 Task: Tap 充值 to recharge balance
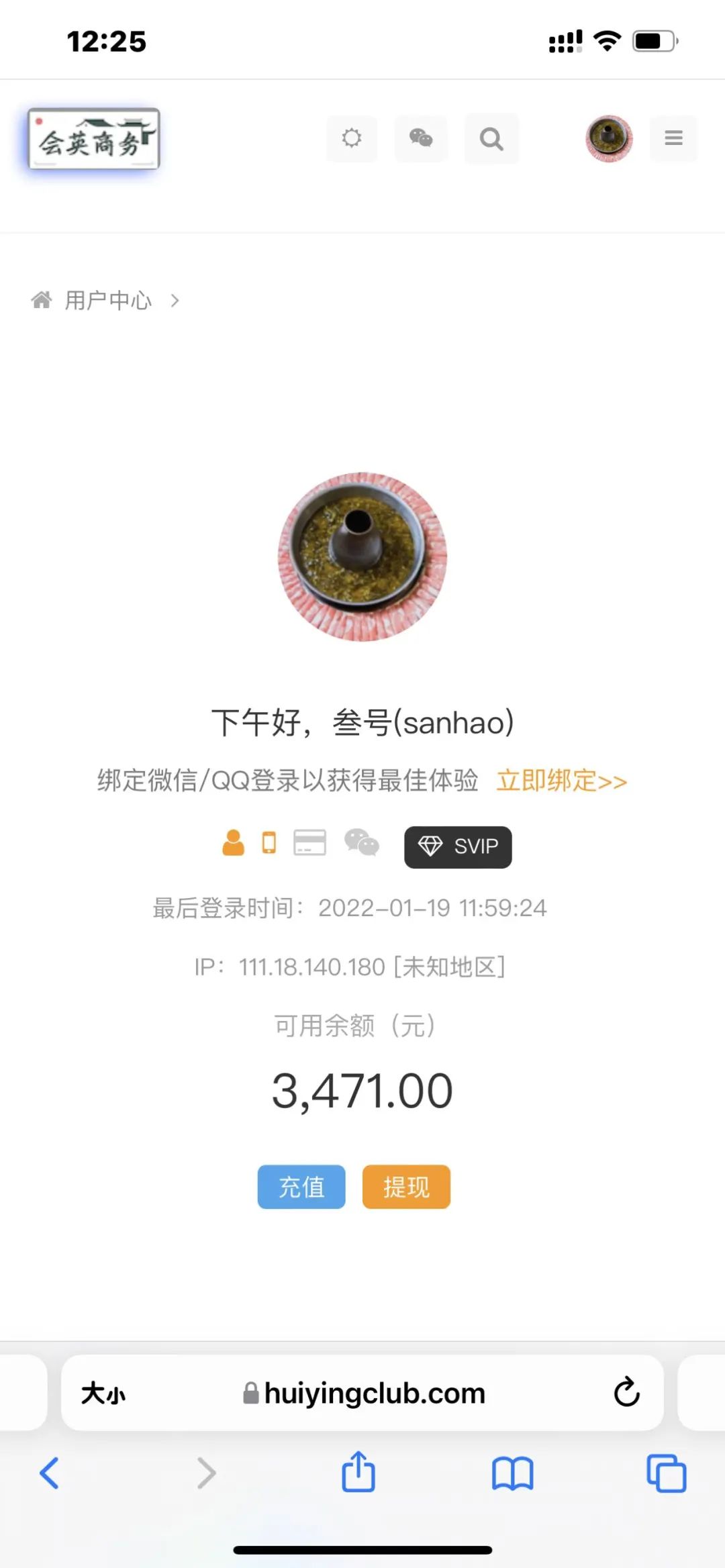point(301,1187)
